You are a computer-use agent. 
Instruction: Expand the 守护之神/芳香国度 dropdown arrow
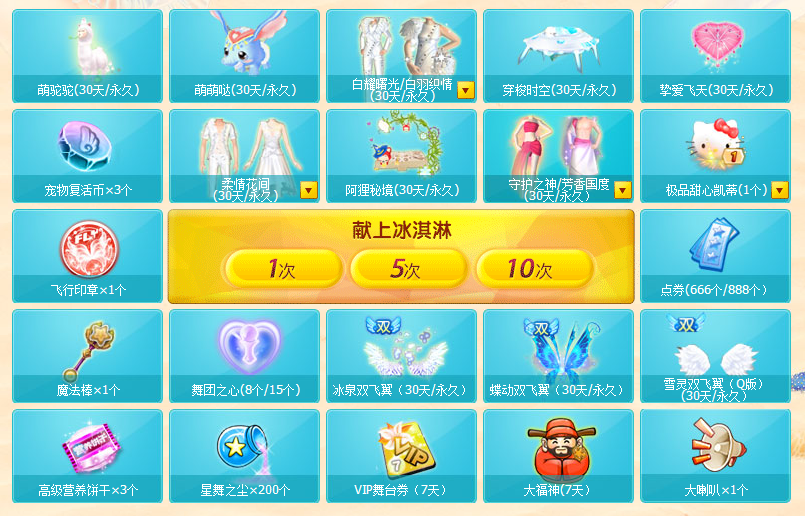pos(622,190)
